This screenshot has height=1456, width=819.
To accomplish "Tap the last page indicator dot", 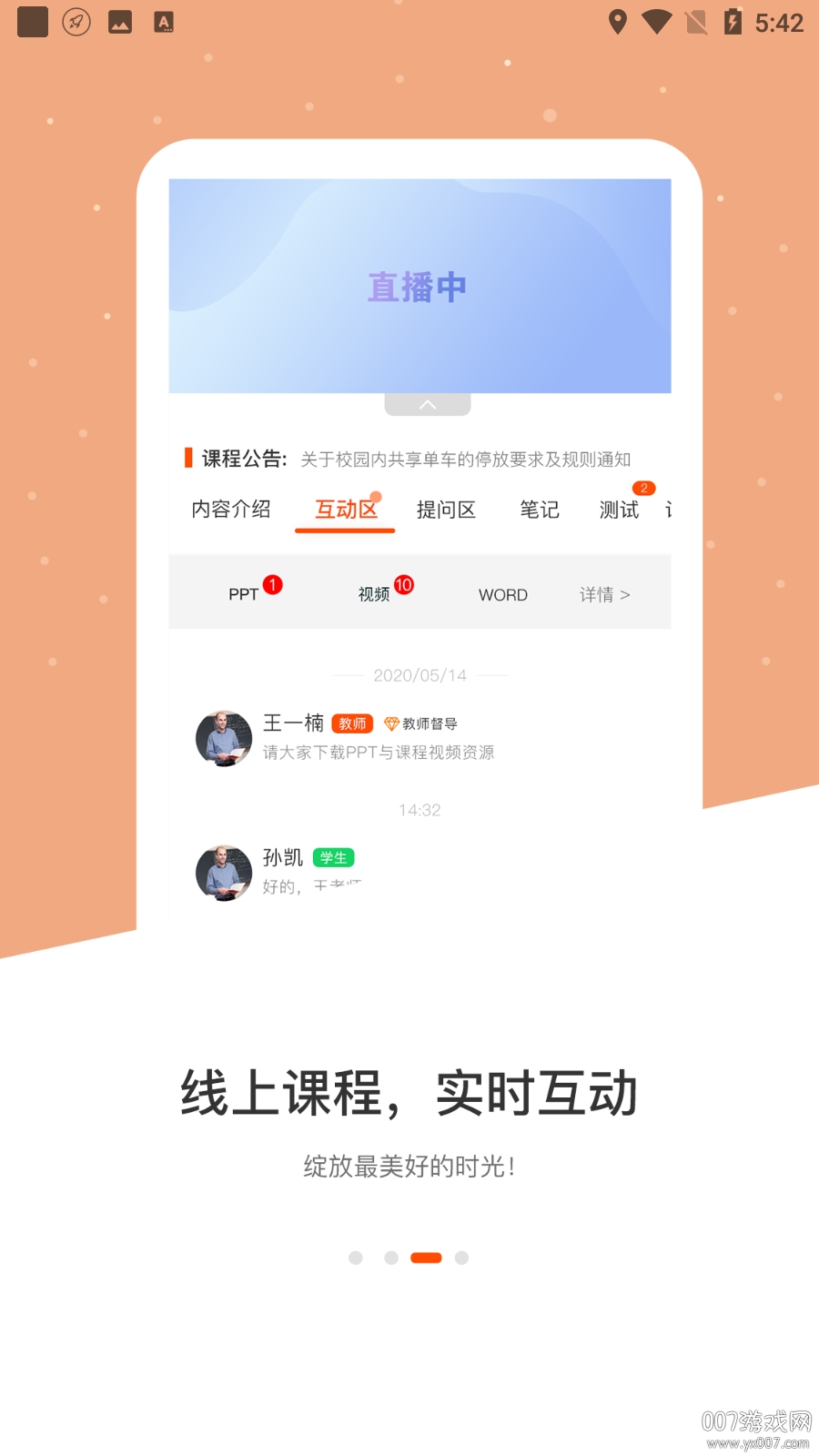I will [461, 1258].
